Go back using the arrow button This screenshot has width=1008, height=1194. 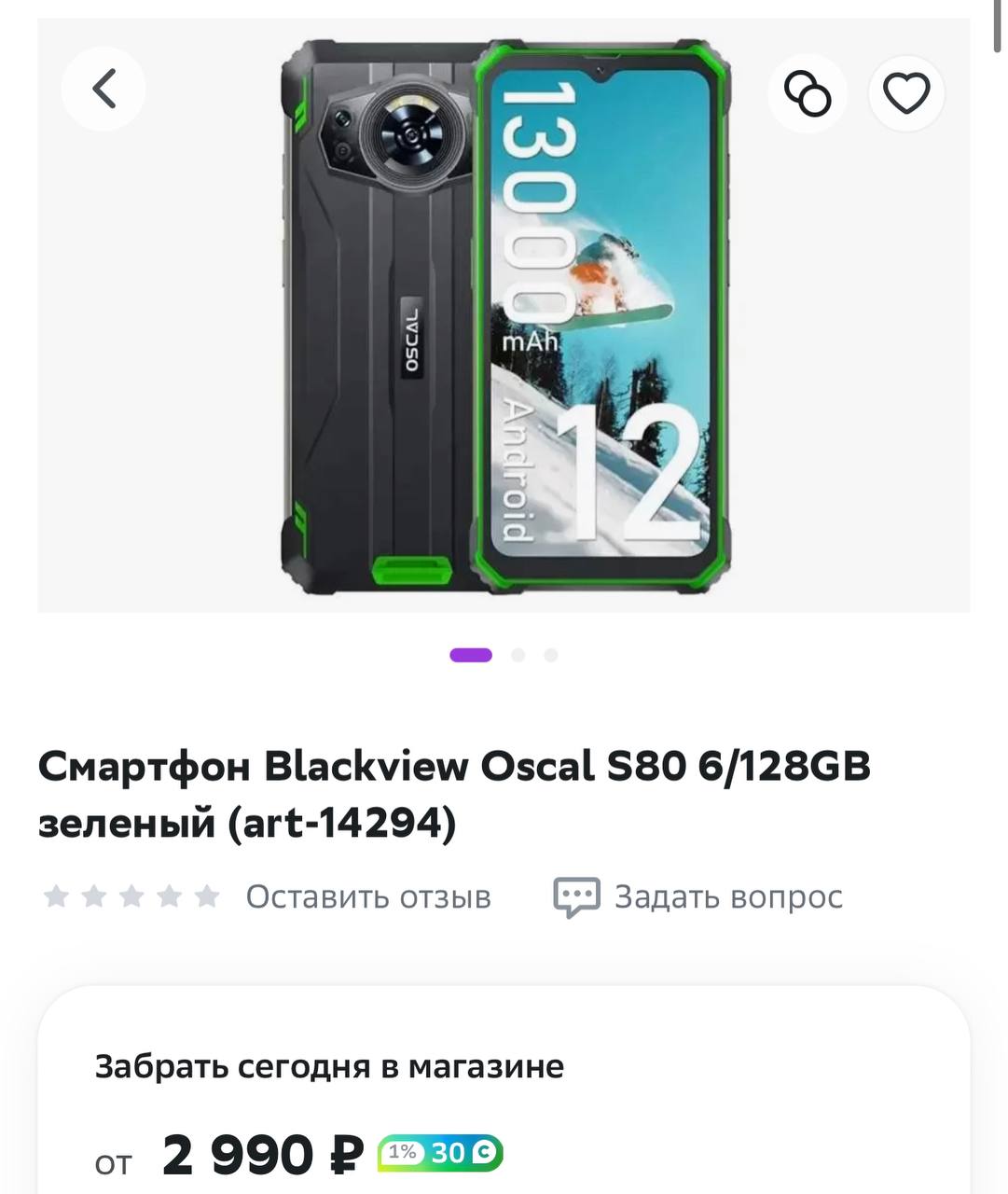click(x=104, y=90)
